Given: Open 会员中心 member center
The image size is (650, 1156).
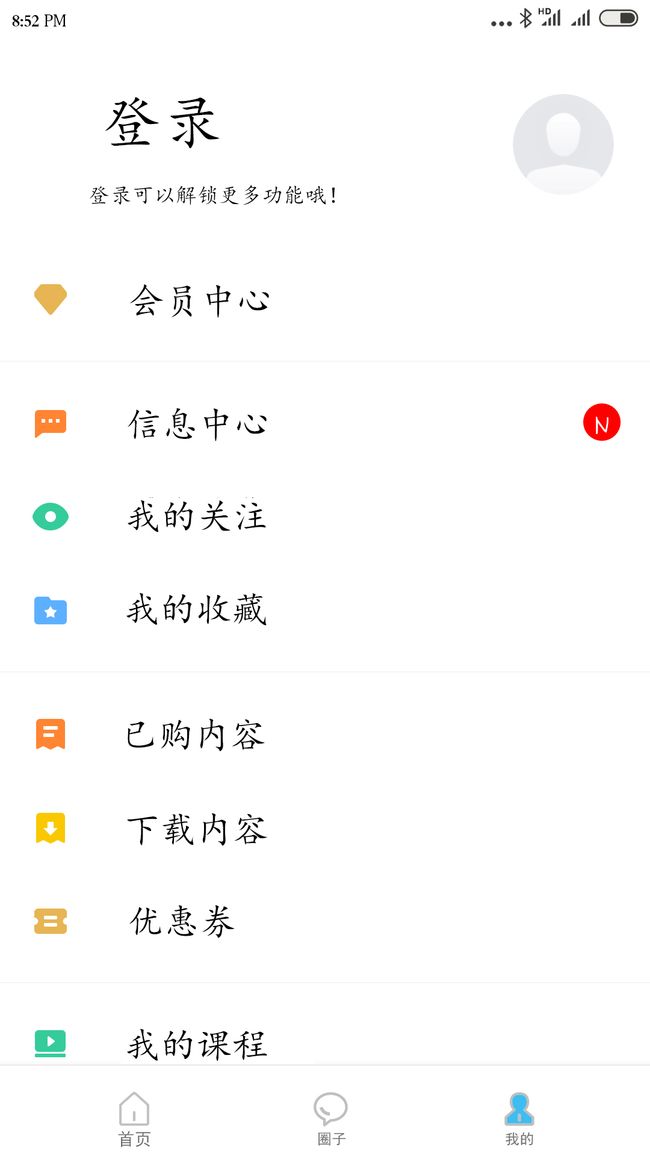Looking at the screenshot, I should 325,299.
